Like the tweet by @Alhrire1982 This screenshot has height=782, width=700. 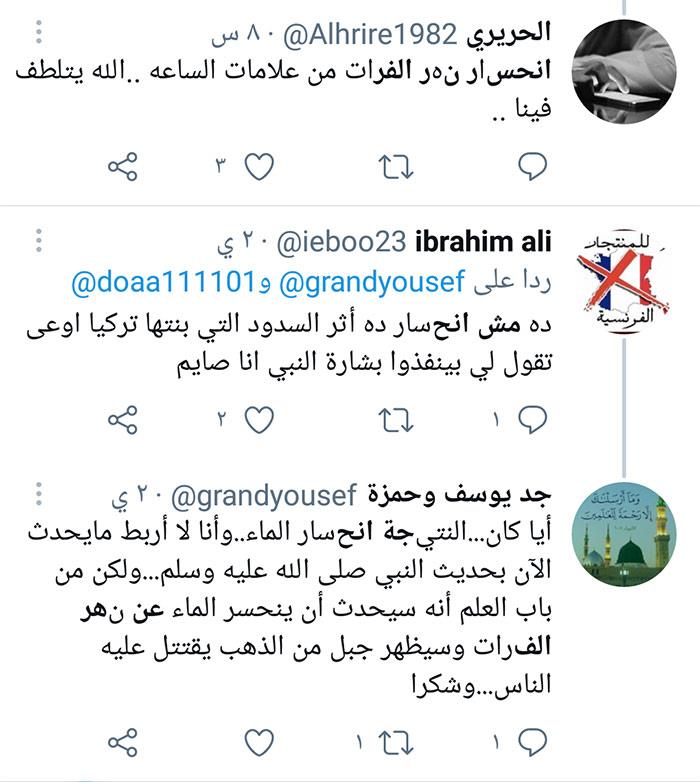point(260,167)
